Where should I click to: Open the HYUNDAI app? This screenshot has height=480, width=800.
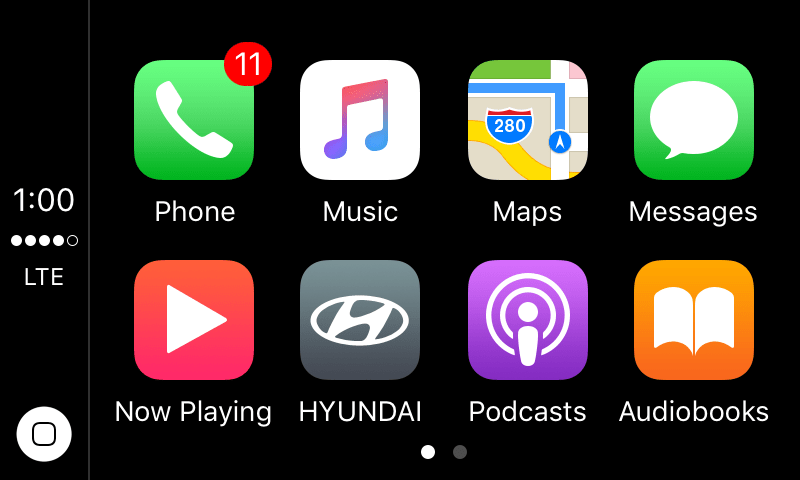360,320
